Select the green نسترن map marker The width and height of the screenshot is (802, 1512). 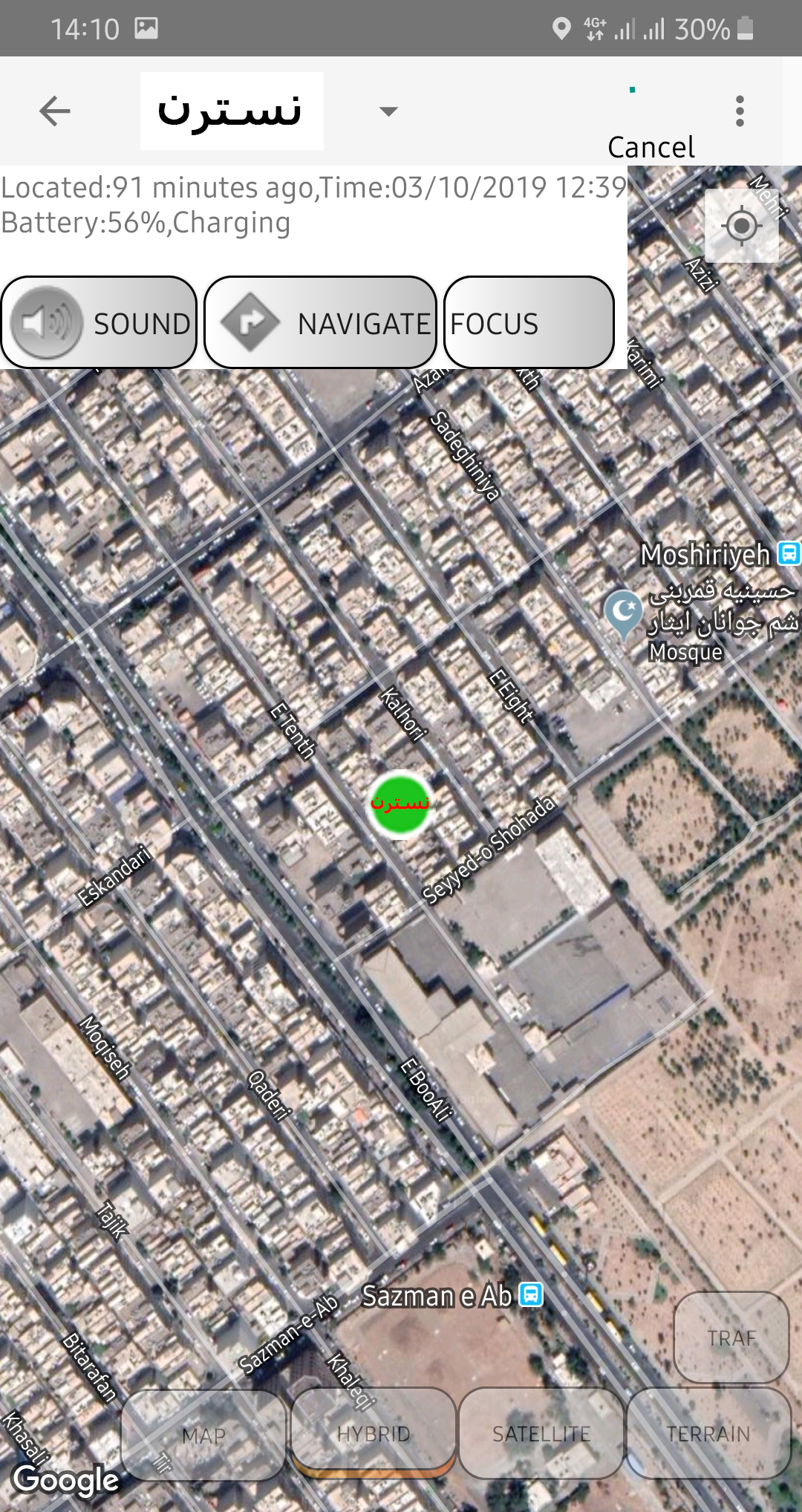coord(400,804)
